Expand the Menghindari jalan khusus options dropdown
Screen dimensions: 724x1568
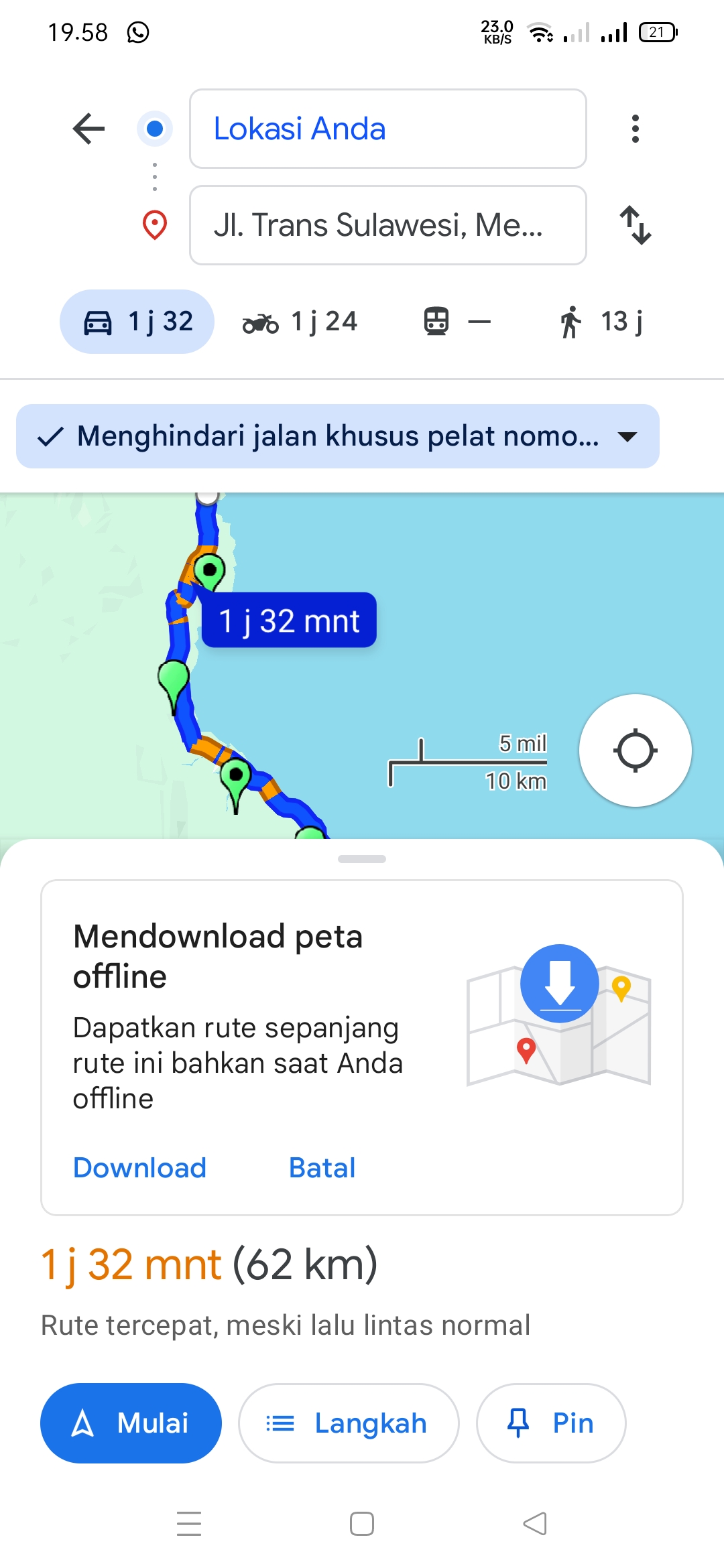coord(338,436)
